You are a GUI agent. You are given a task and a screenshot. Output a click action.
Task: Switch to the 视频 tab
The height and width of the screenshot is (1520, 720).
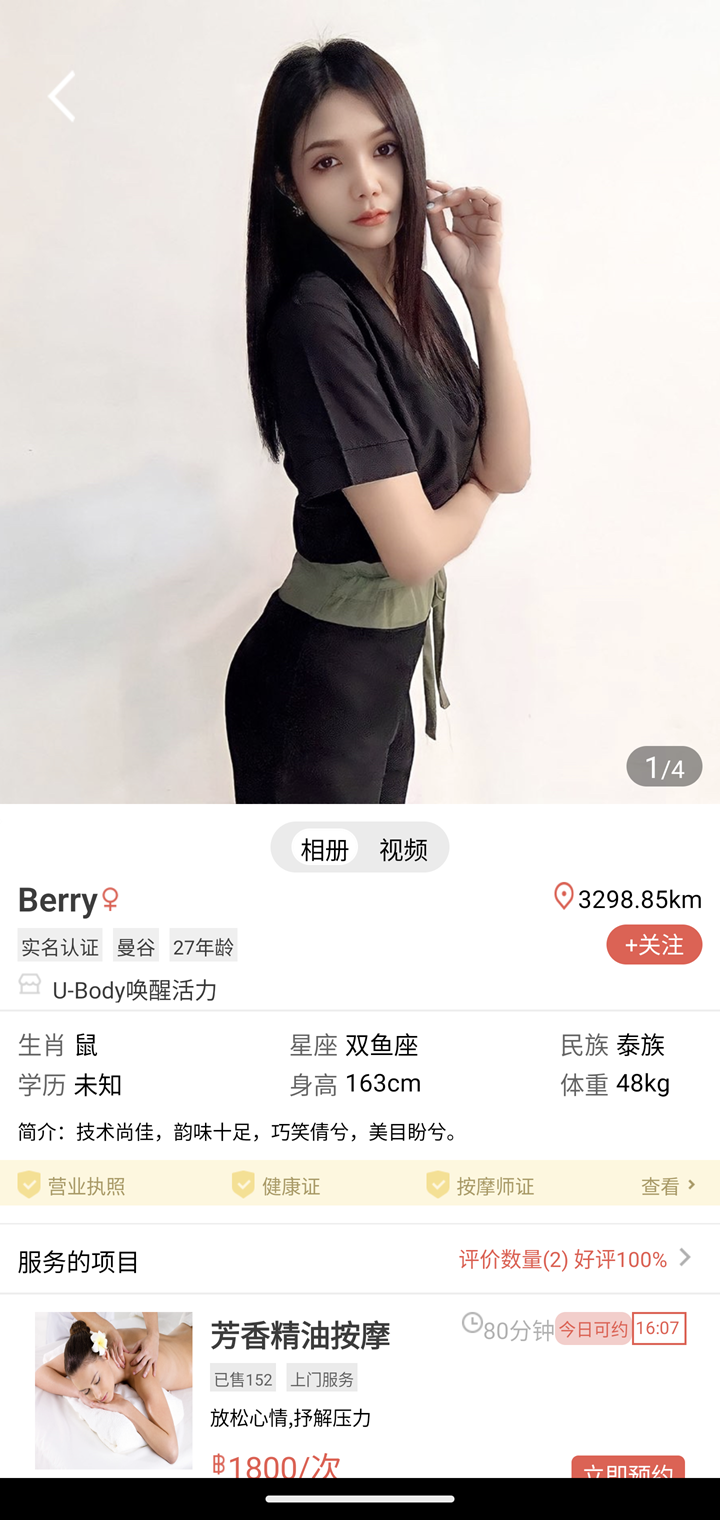403,849
